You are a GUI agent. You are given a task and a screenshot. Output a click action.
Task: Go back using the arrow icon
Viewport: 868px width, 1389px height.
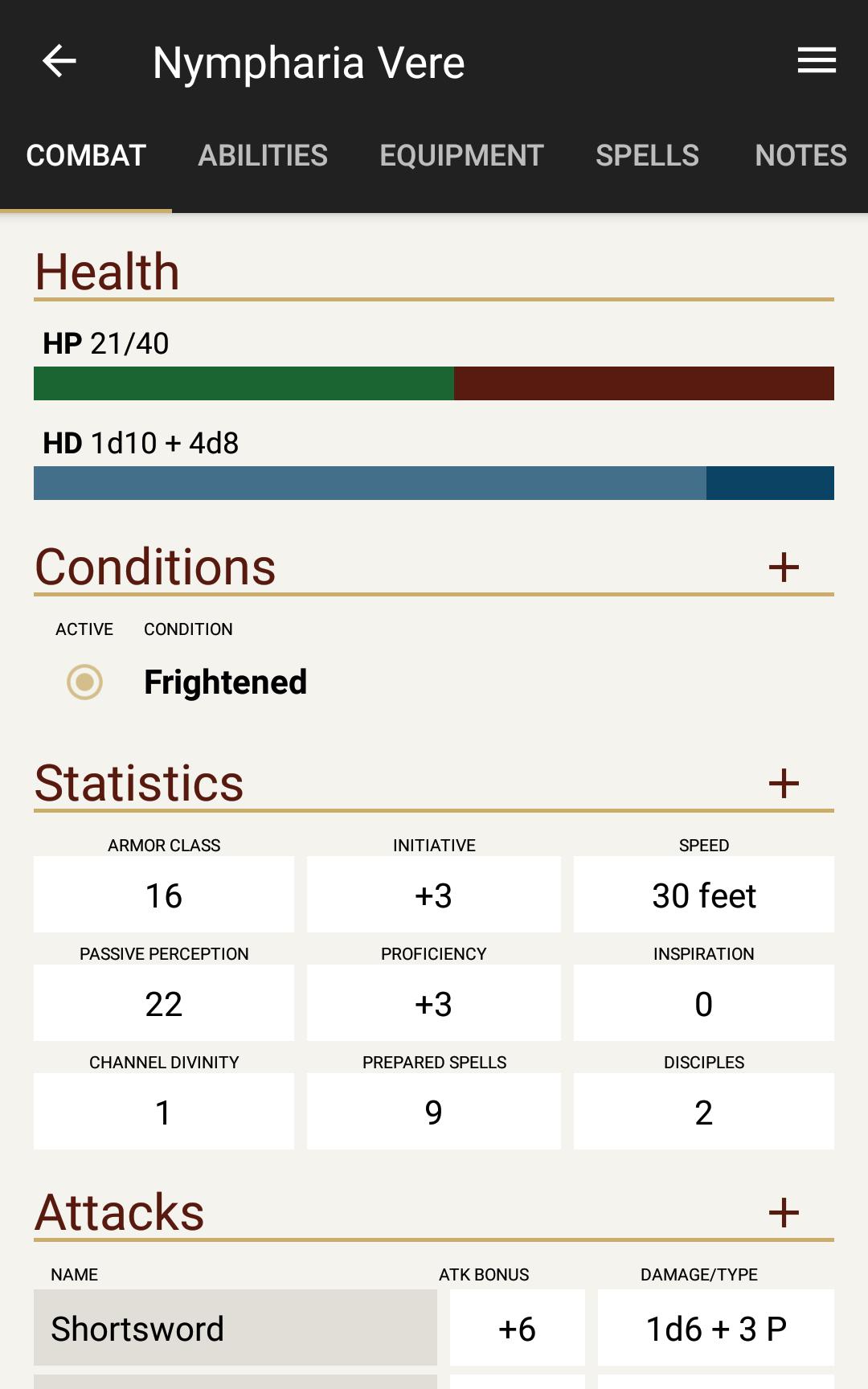(x=59, y=61)
